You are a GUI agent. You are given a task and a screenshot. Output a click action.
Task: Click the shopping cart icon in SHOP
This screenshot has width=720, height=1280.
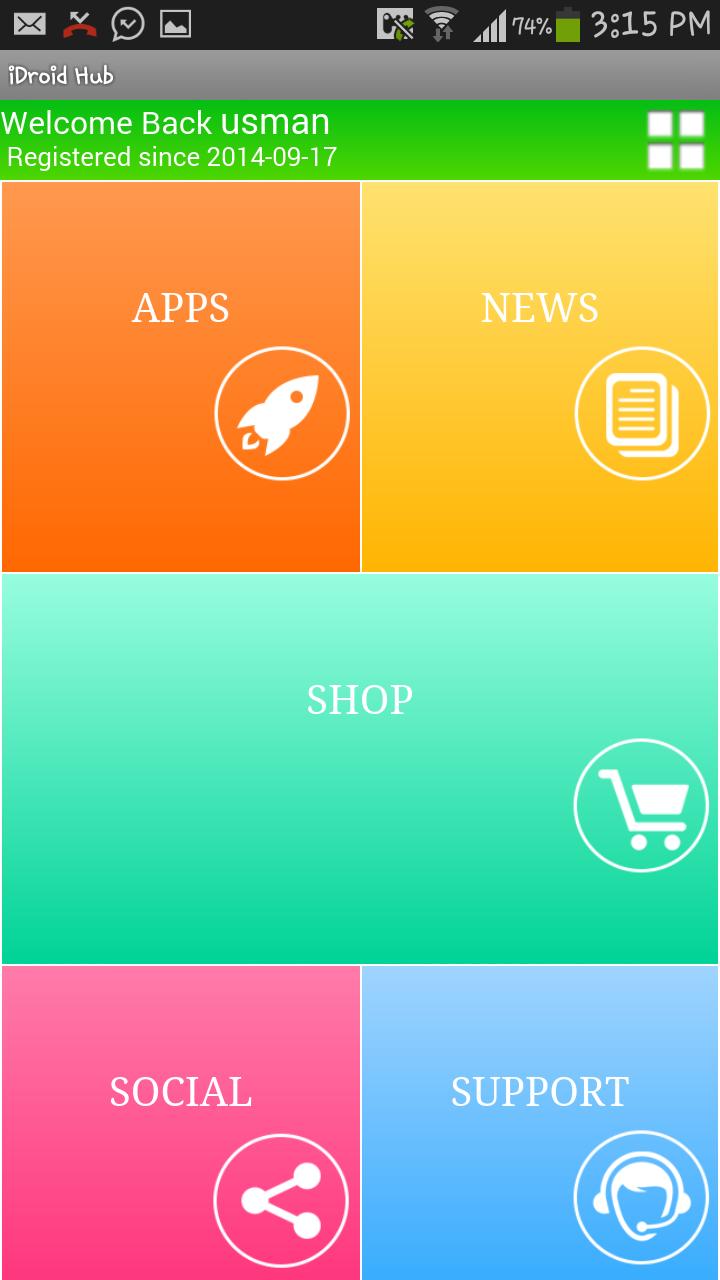pos(641,804)
